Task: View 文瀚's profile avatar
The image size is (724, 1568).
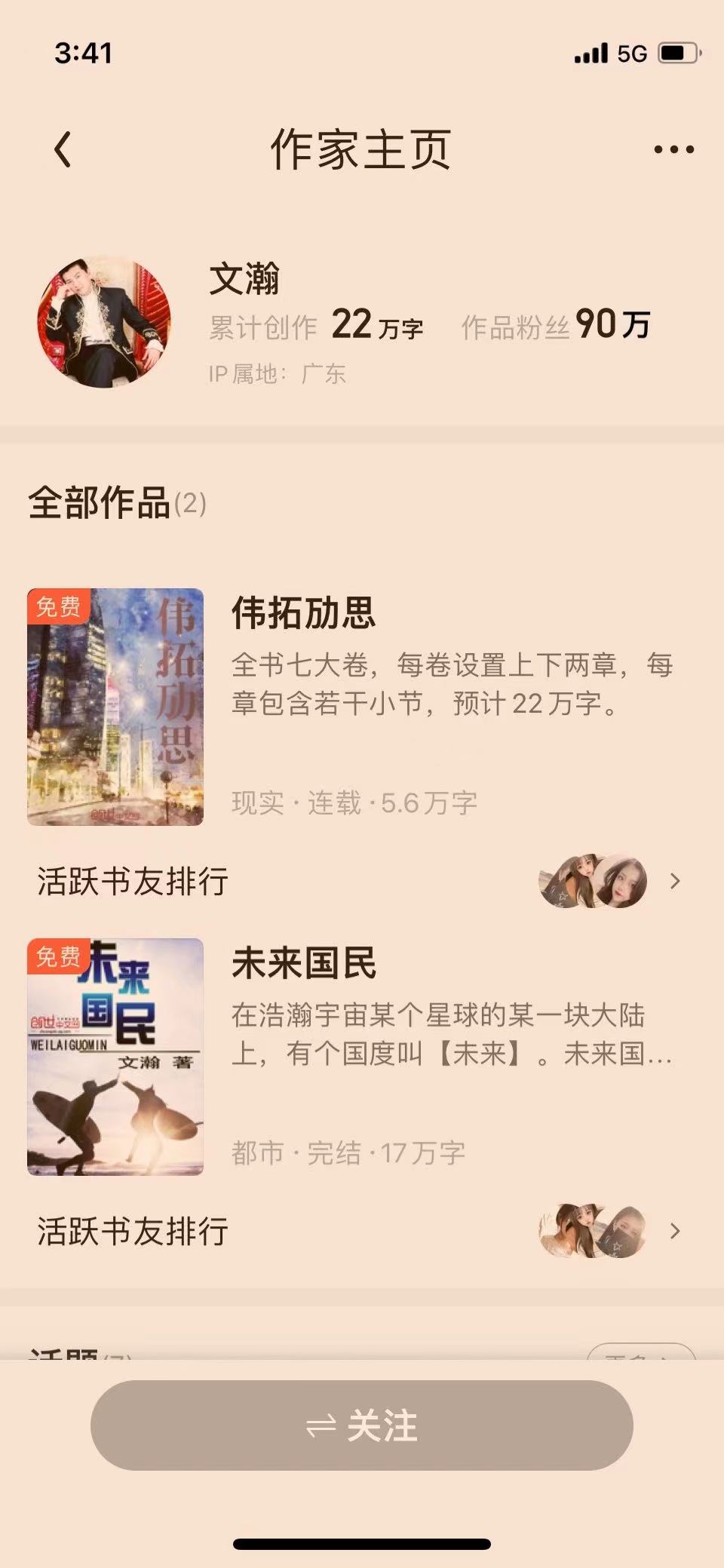Action: [x=104, y=322]
